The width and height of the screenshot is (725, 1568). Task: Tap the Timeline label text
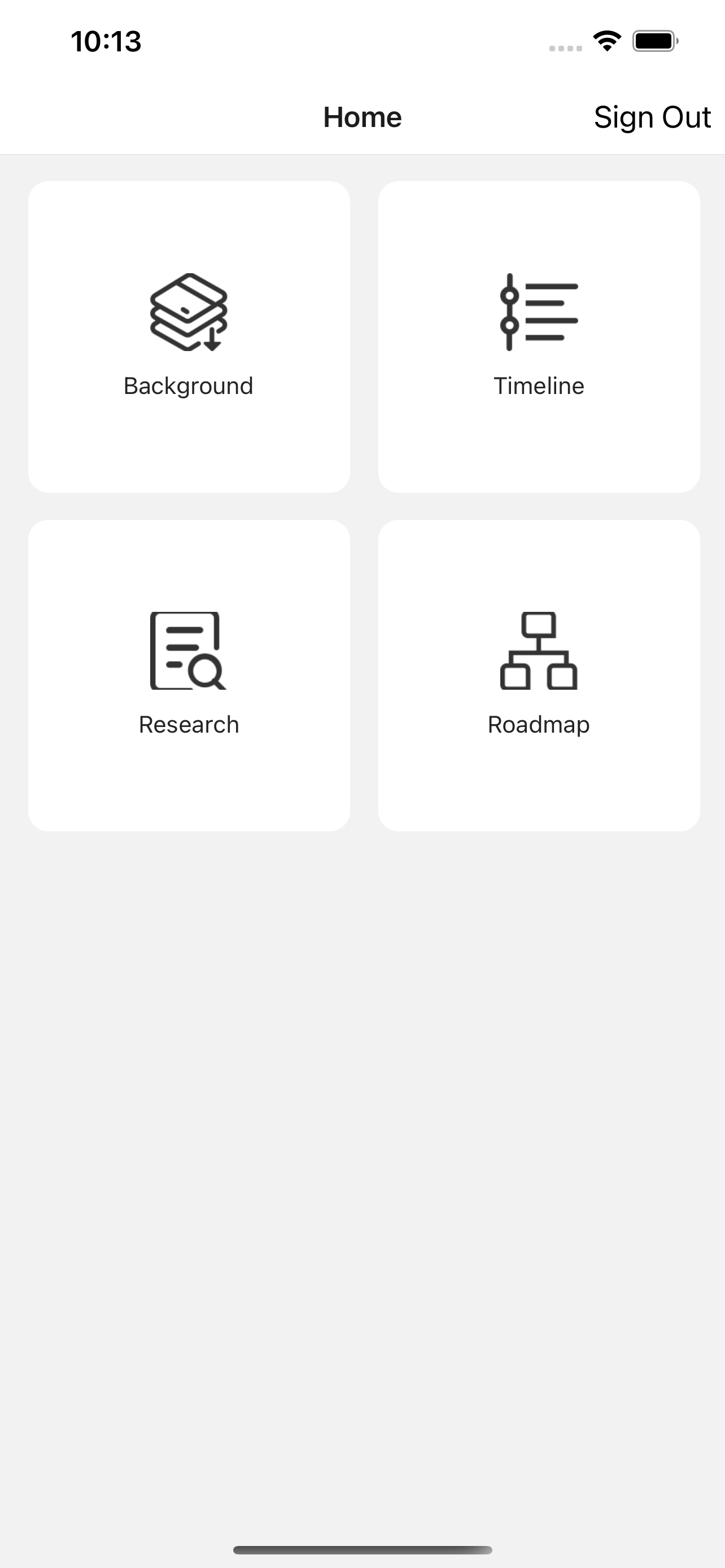(538, 386)
